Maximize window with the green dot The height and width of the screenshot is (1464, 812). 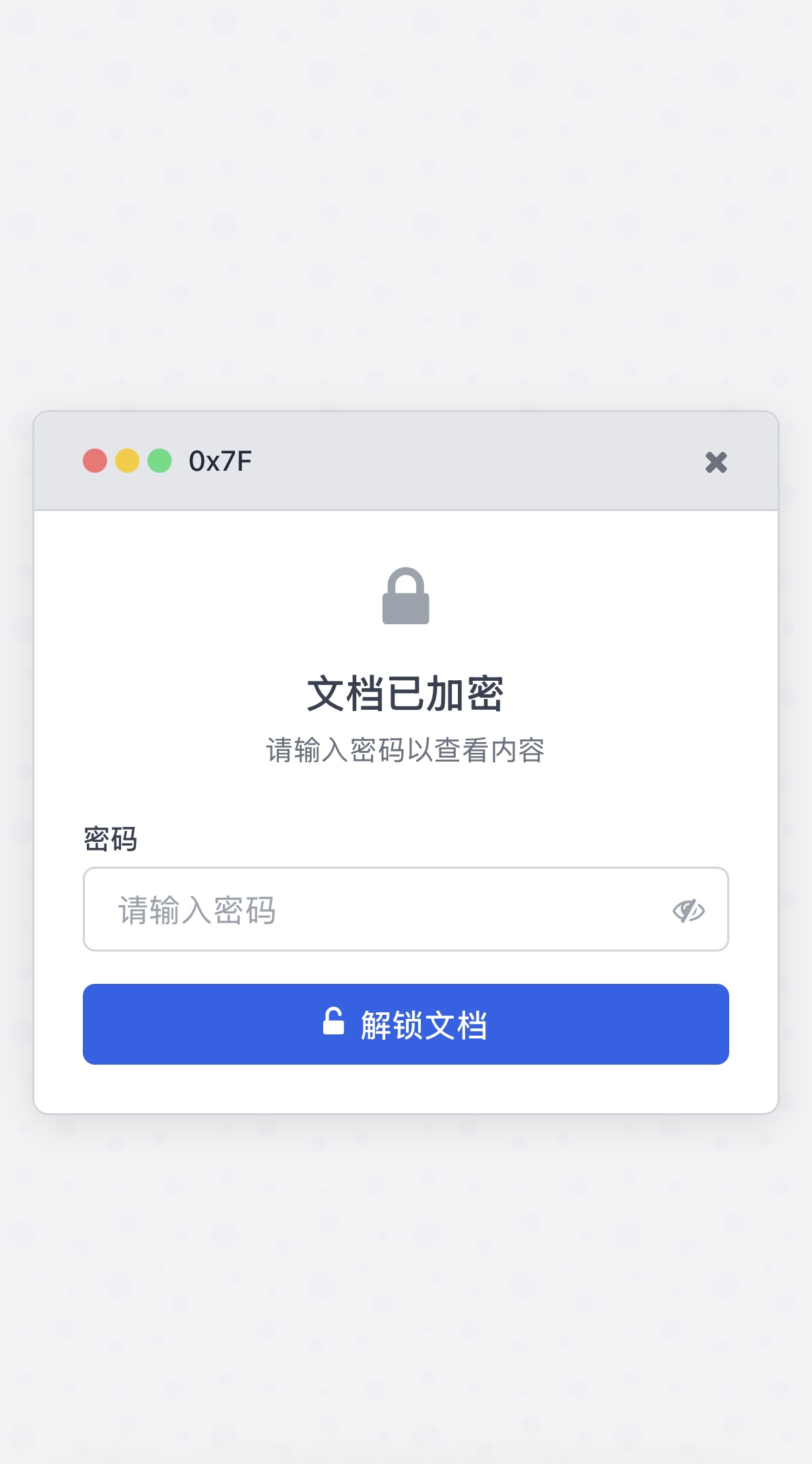[x=160, y=461]
